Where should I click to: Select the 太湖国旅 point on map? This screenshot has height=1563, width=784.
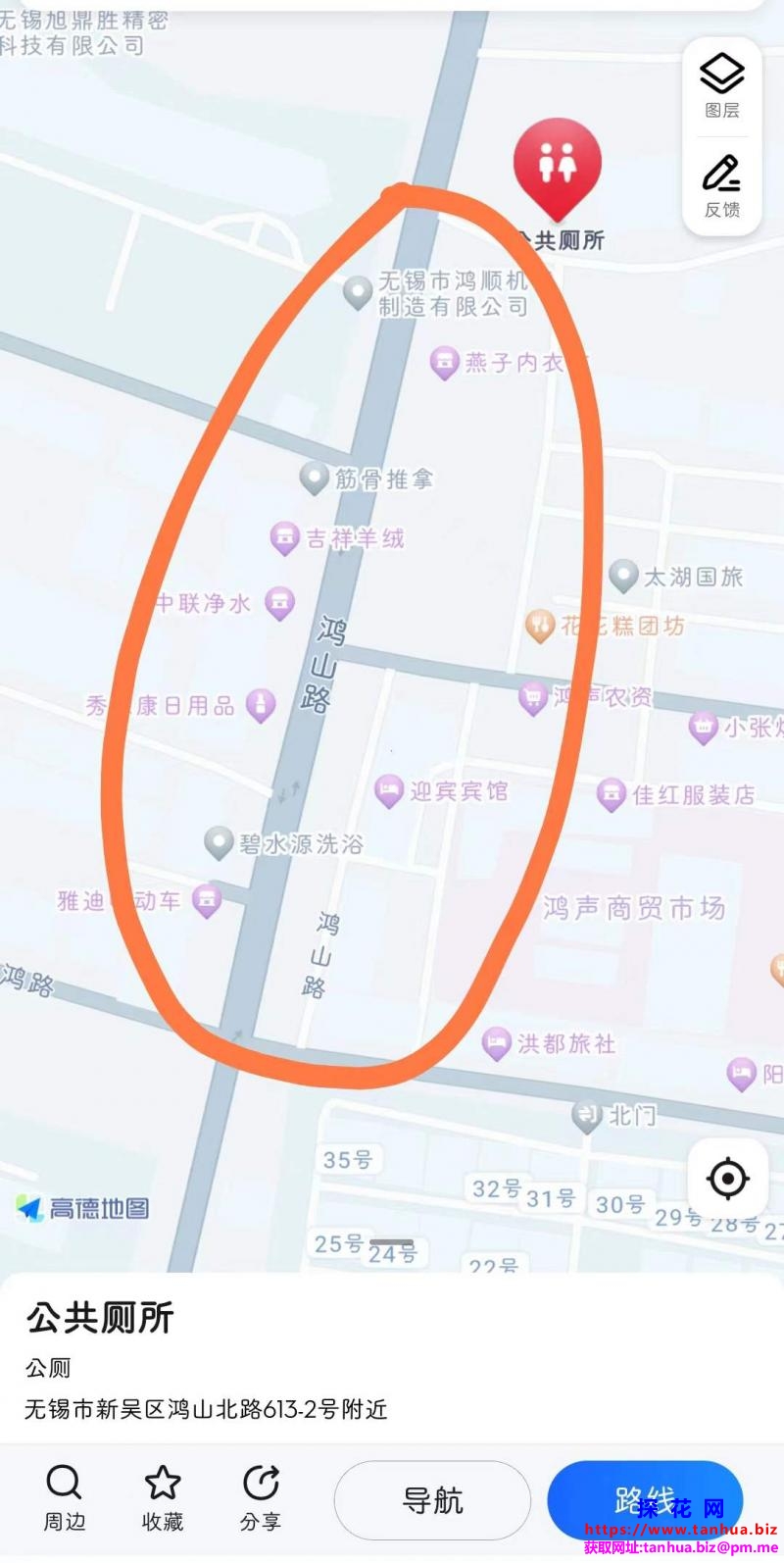[624, 577]
